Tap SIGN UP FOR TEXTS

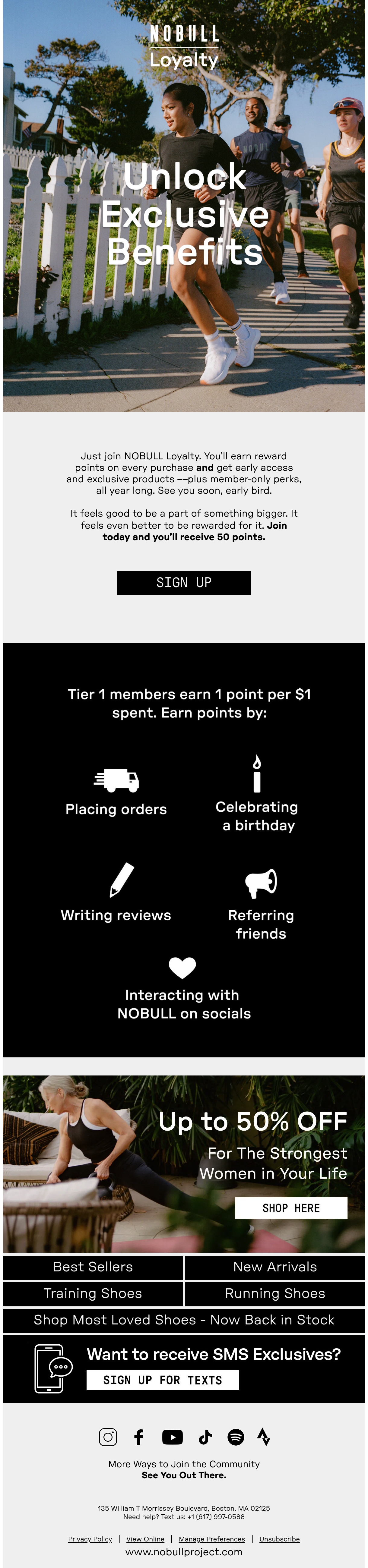tap(163, 1380)
